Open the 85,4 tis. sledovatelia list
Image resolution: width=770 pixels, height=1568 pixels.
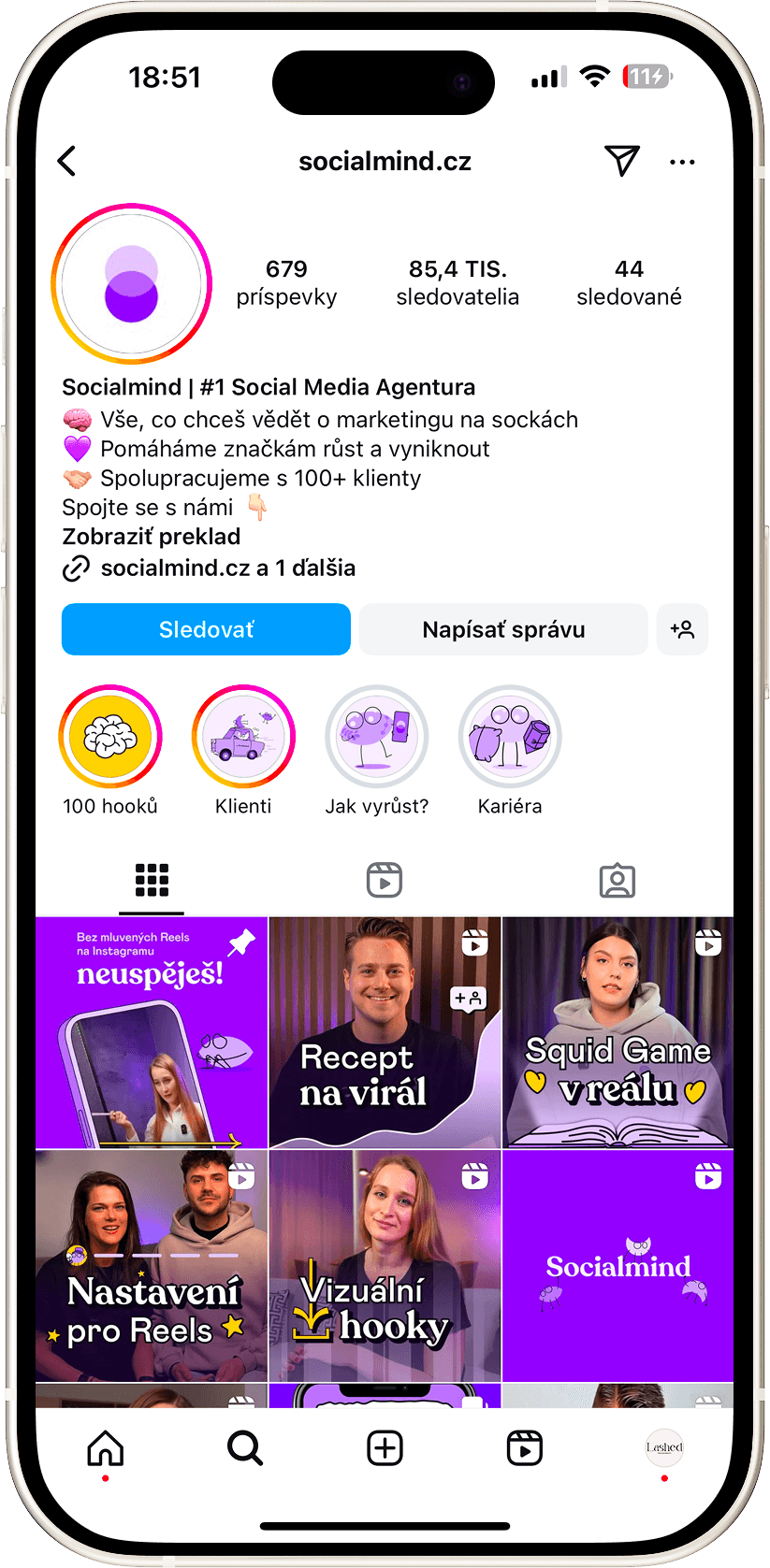(x=457, y=282)
